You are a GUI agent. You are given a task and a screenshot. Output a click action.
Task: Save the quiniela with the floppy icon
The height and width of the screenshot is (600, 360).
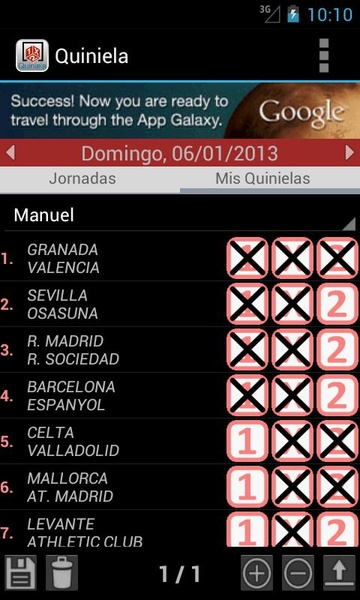tap(21, 573)
